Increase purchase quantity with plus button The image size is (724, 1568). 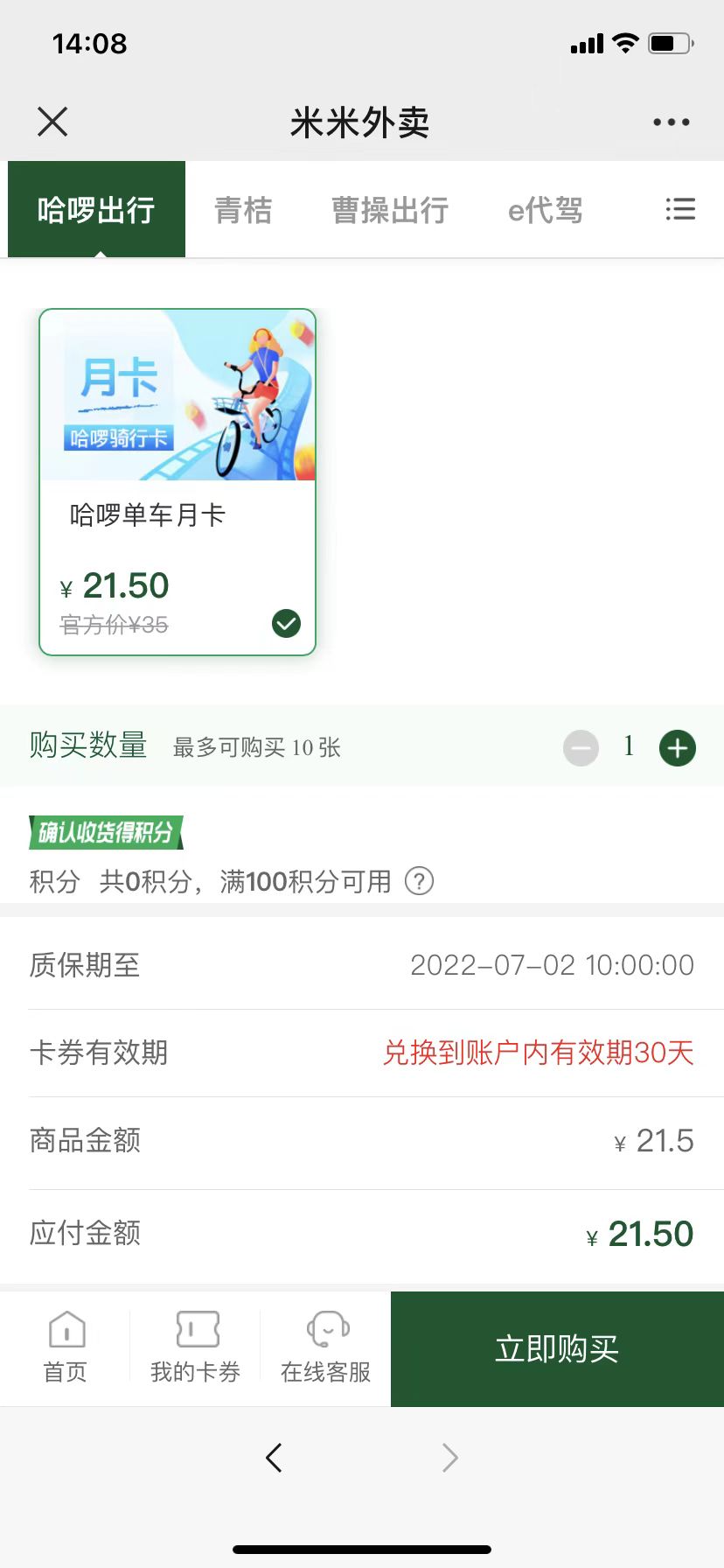click(677, 748)
